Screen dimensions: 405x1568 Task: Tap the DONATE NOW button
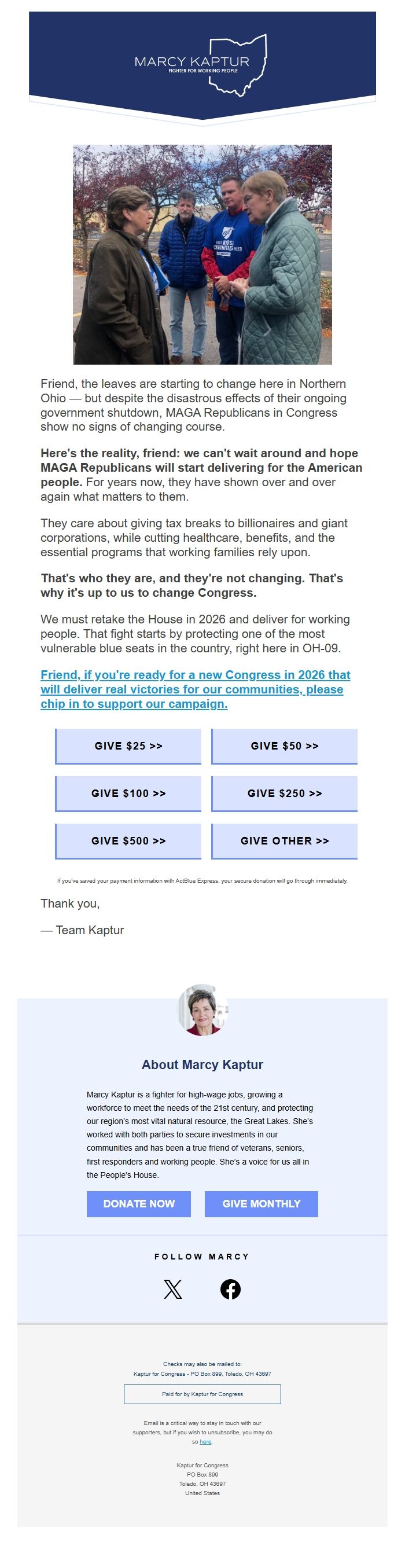point(139,1203)
